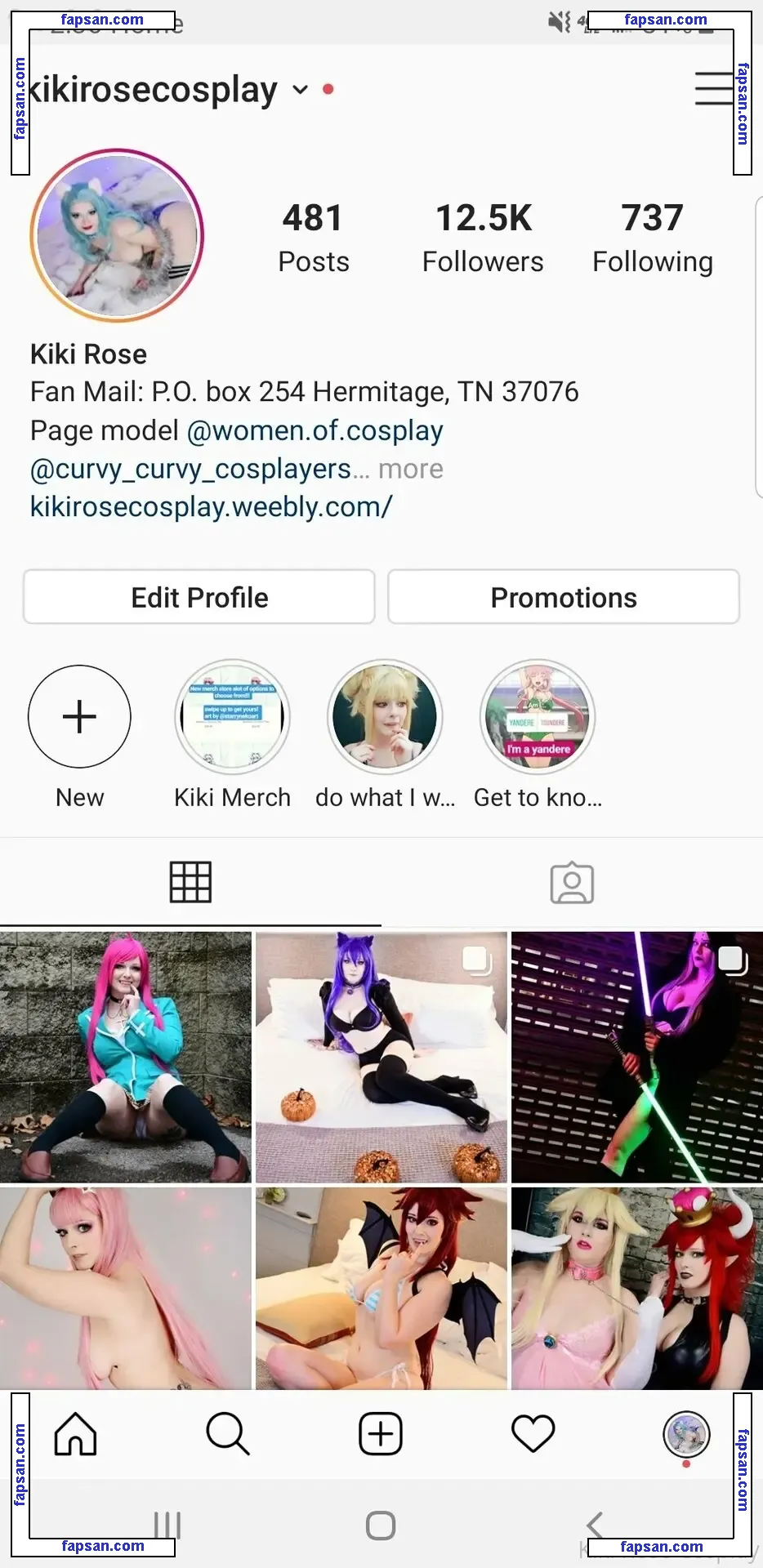Add a New story highlight

pos(79,716)
